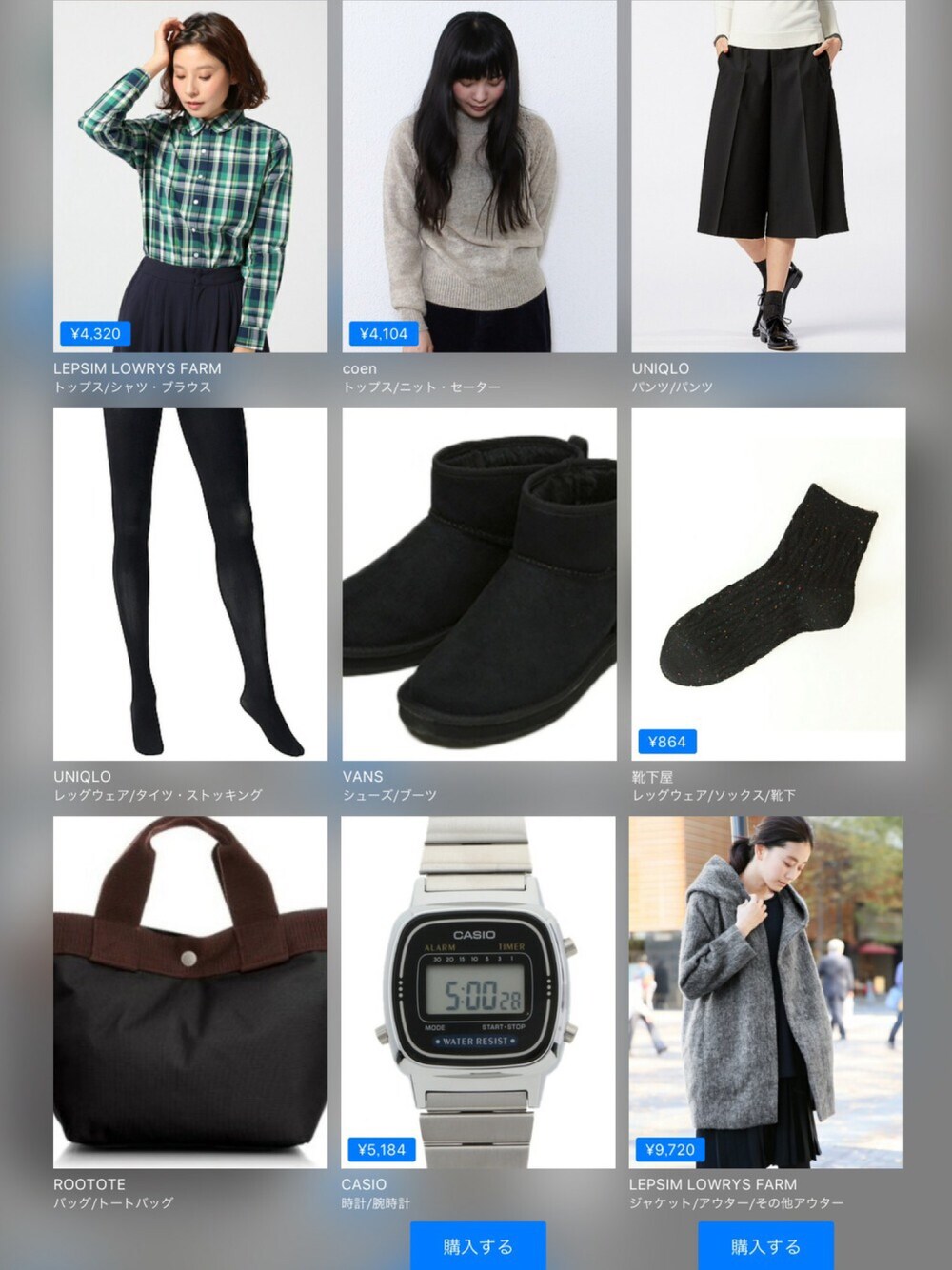This screenshot has width=952, height=1270.
Task: Open the LEPSIM LOWRYS FARM gray outerwear item
Action: coord(766,991)
